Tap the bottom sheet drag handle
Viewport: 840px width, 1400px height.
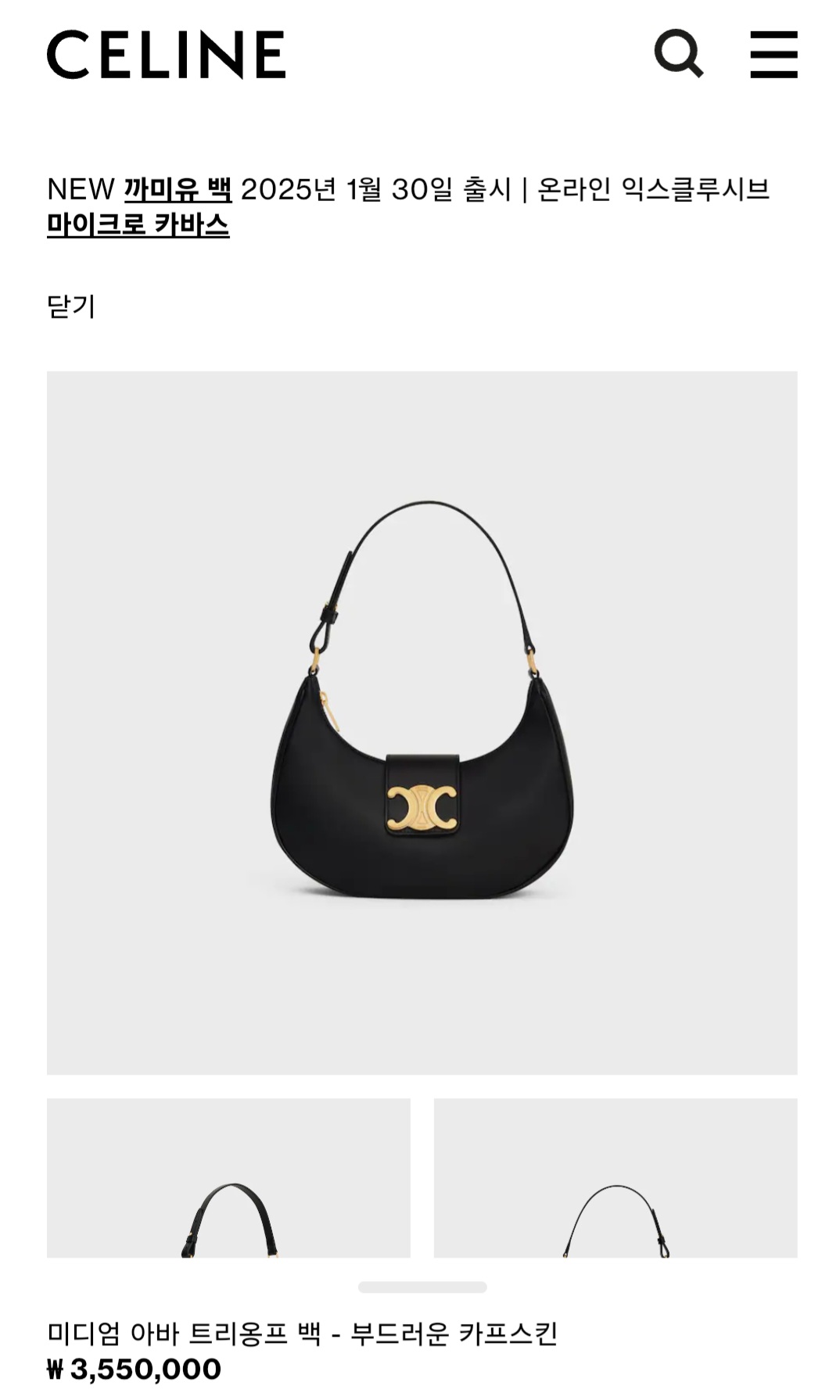point(422,1287)
